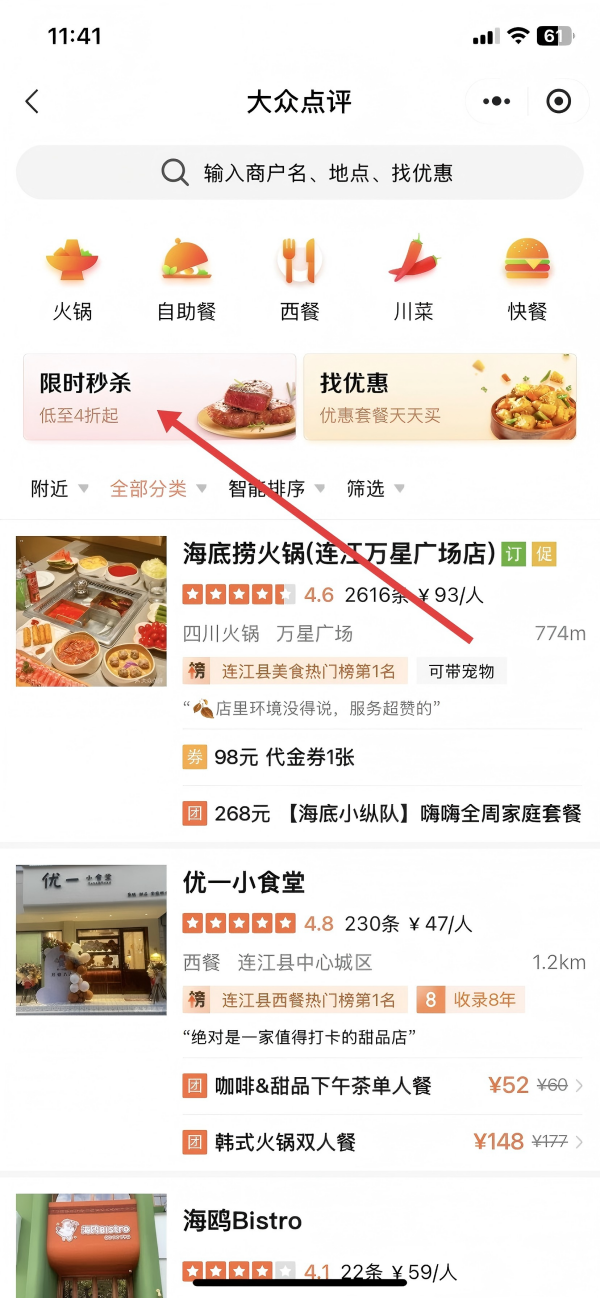Browse the 快餐 category
The height and width of the screenshot is (1298, 600).
(x=527, y=280)
